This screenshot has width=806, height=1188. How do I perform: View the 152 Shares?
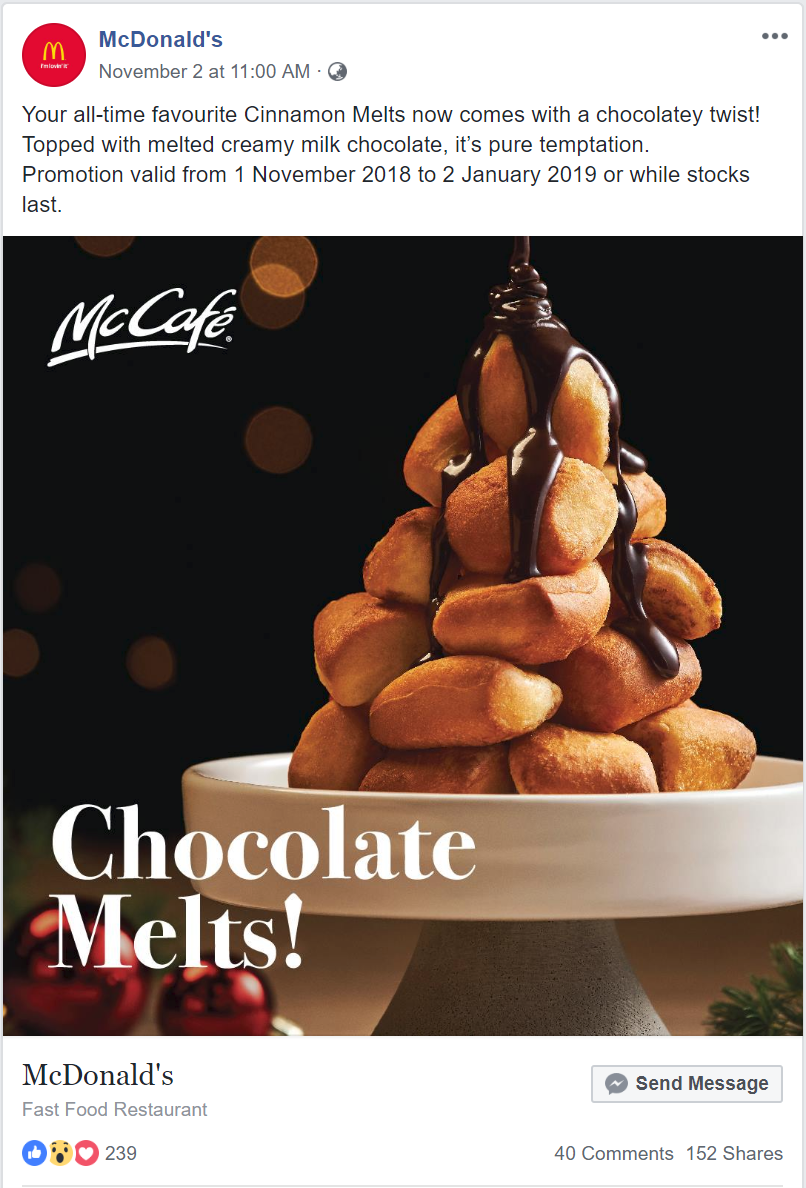734,1153
